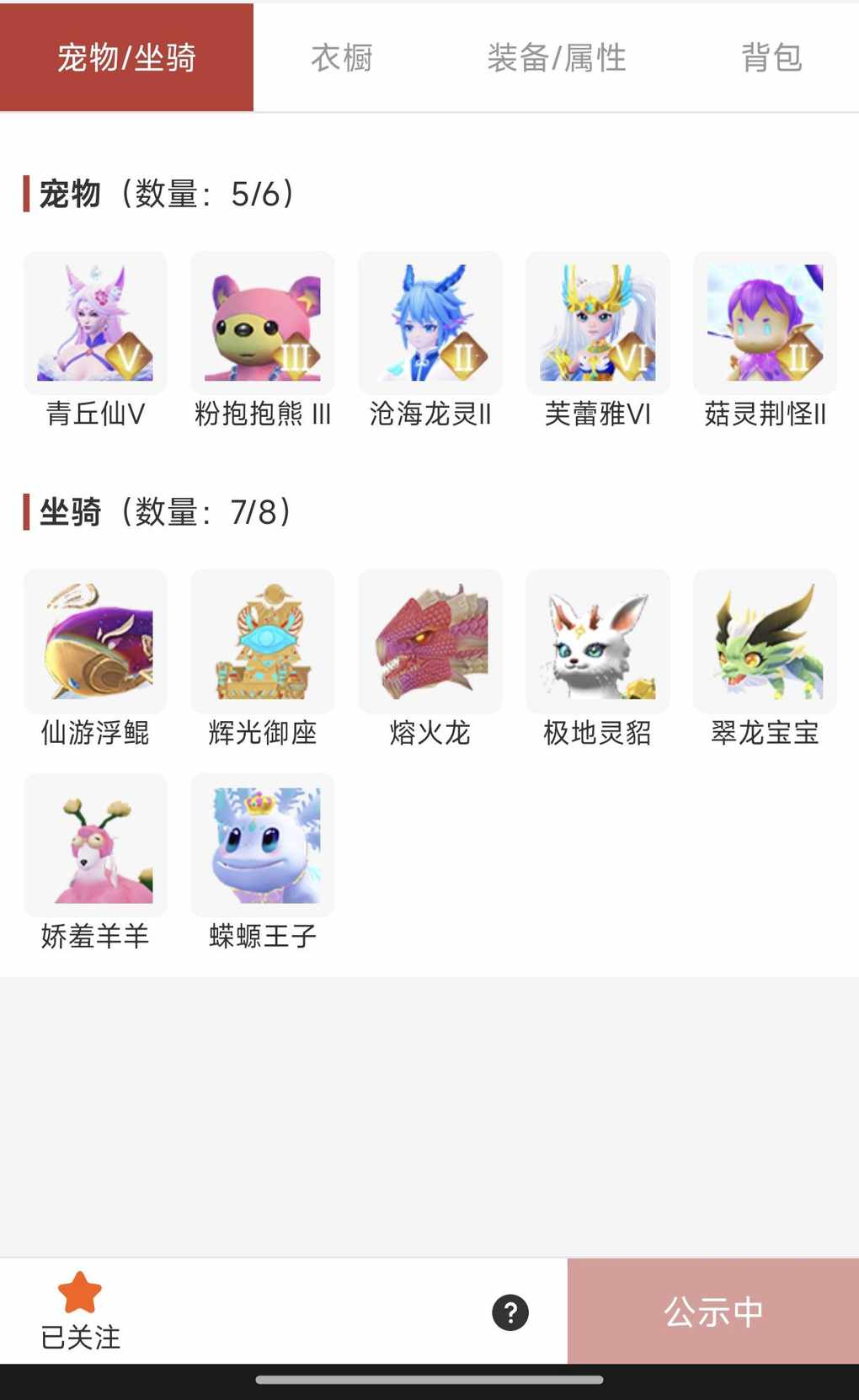
Task: Select the 宠物/坐骑 tab
Action: (x=126, y=57)
